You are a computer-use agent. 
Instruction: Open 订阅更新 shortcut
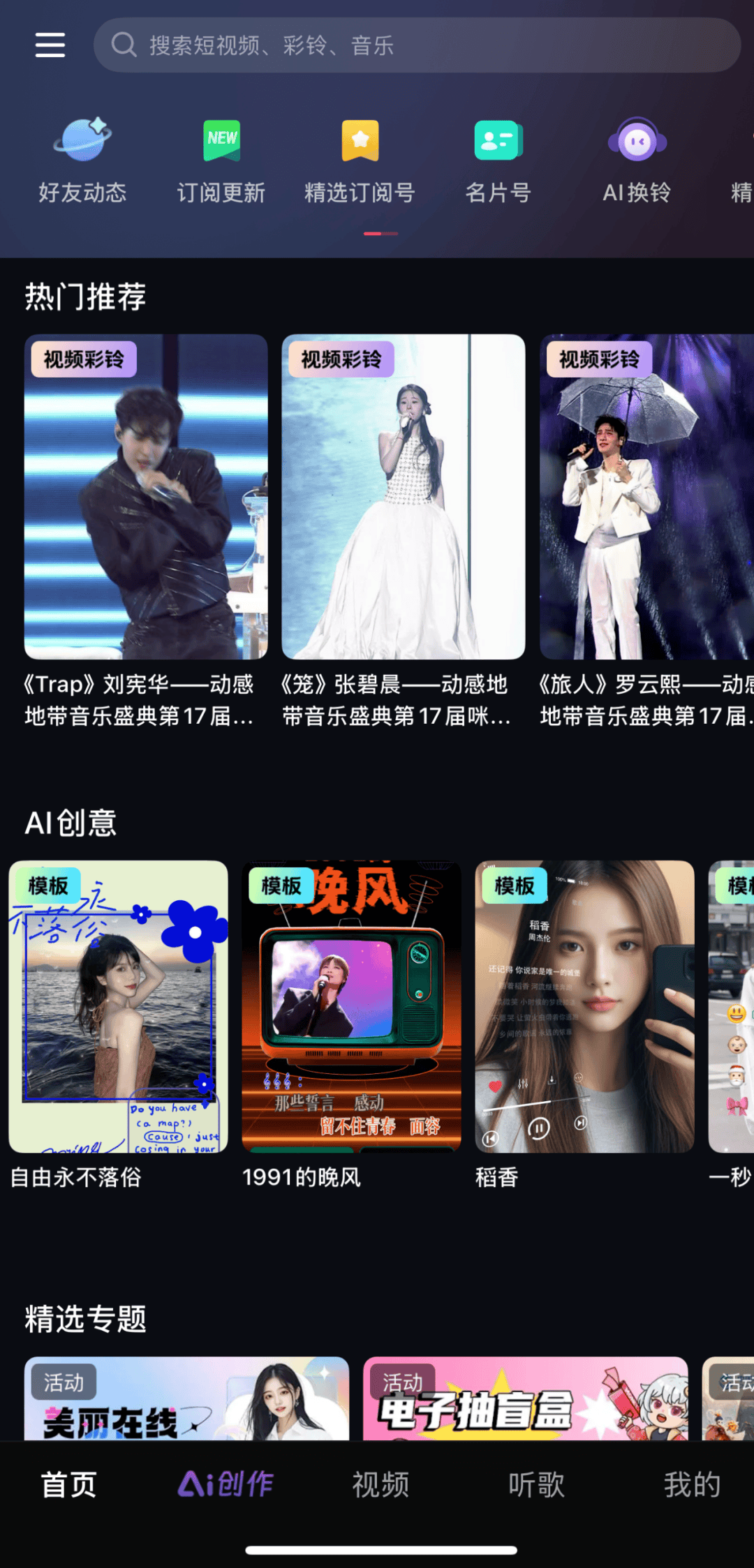click(x=221, y=160)
